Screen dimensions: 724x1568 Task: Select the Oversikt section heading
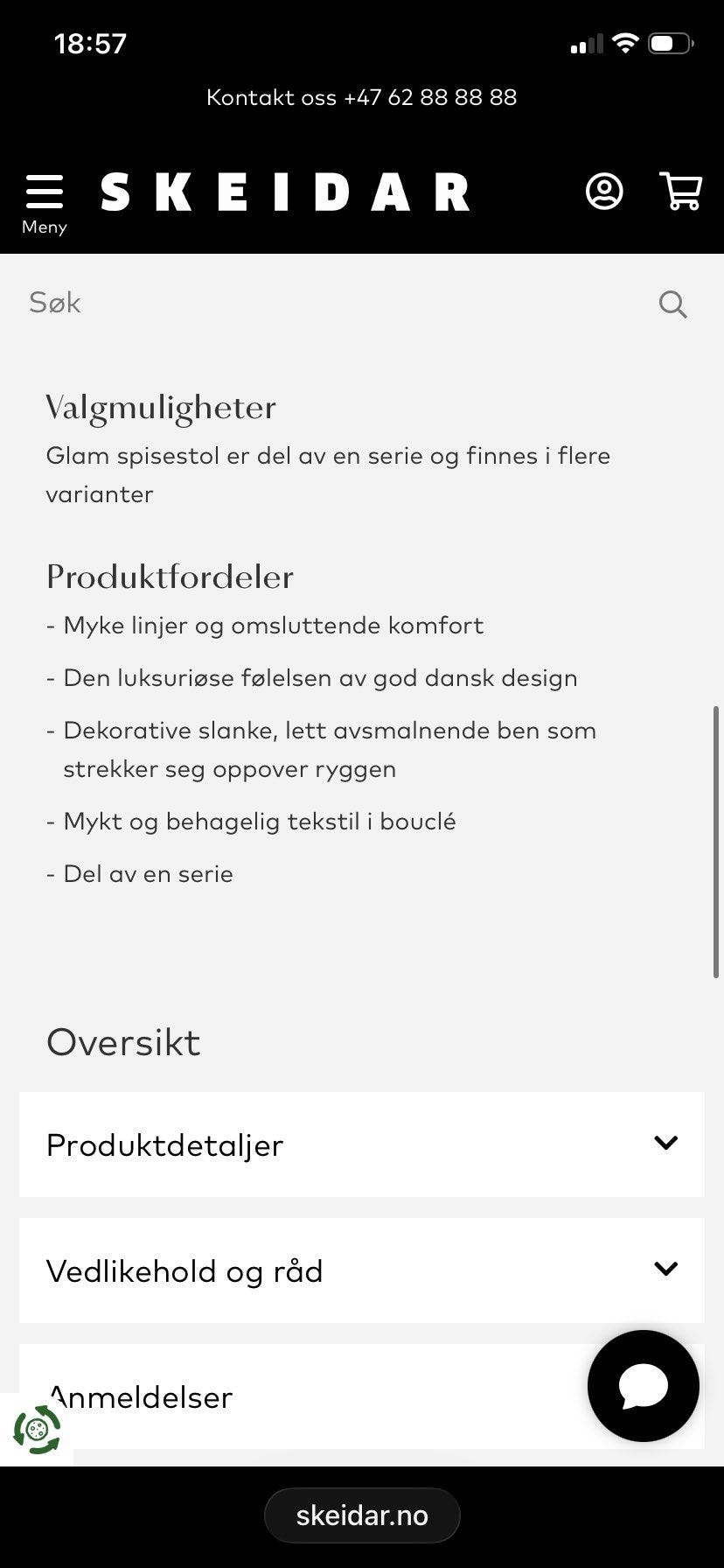coord(123,1041)
